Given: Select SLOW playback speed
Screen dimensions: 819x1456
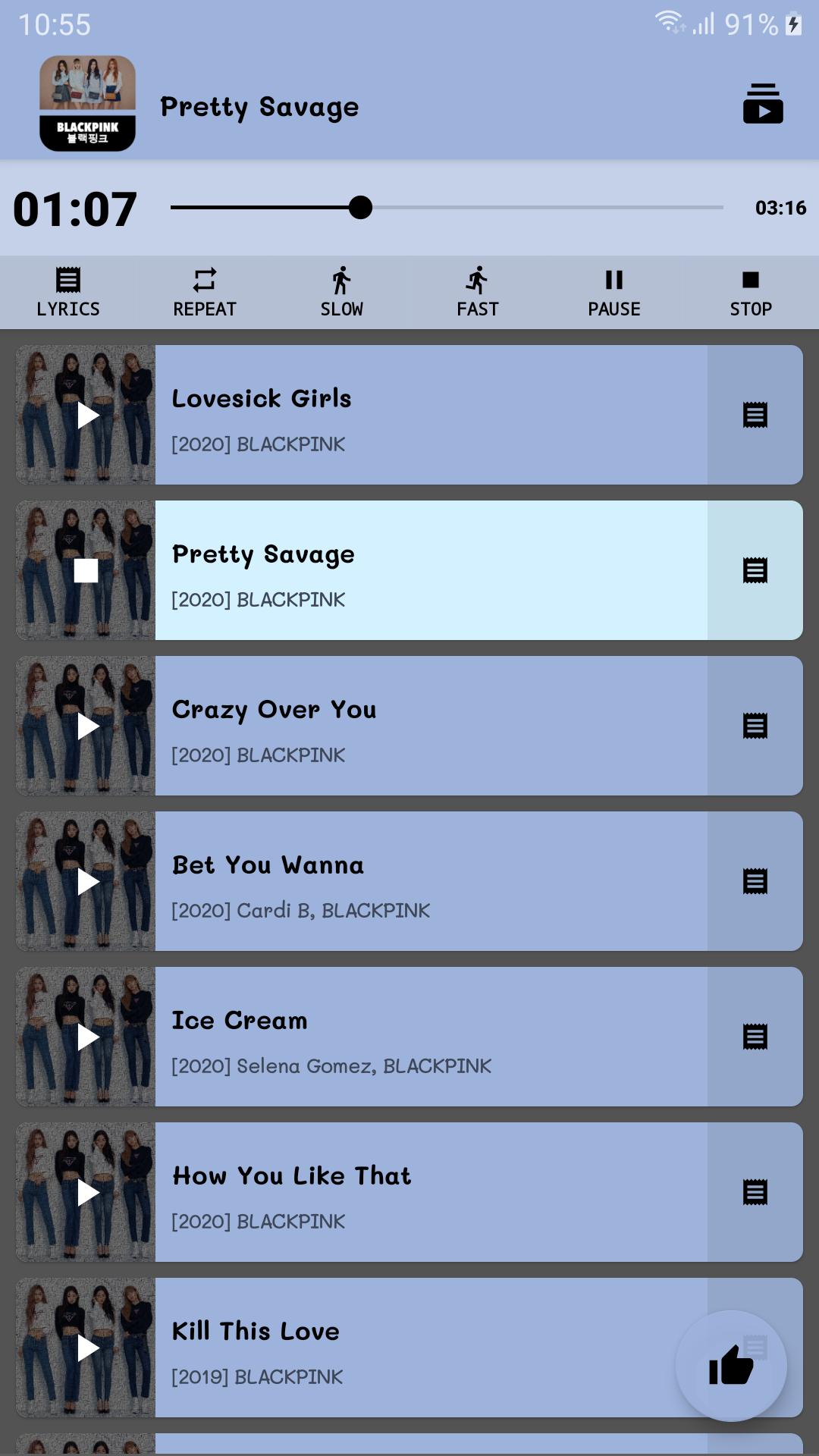Looking at the screenshot, I should coord(341,292).
